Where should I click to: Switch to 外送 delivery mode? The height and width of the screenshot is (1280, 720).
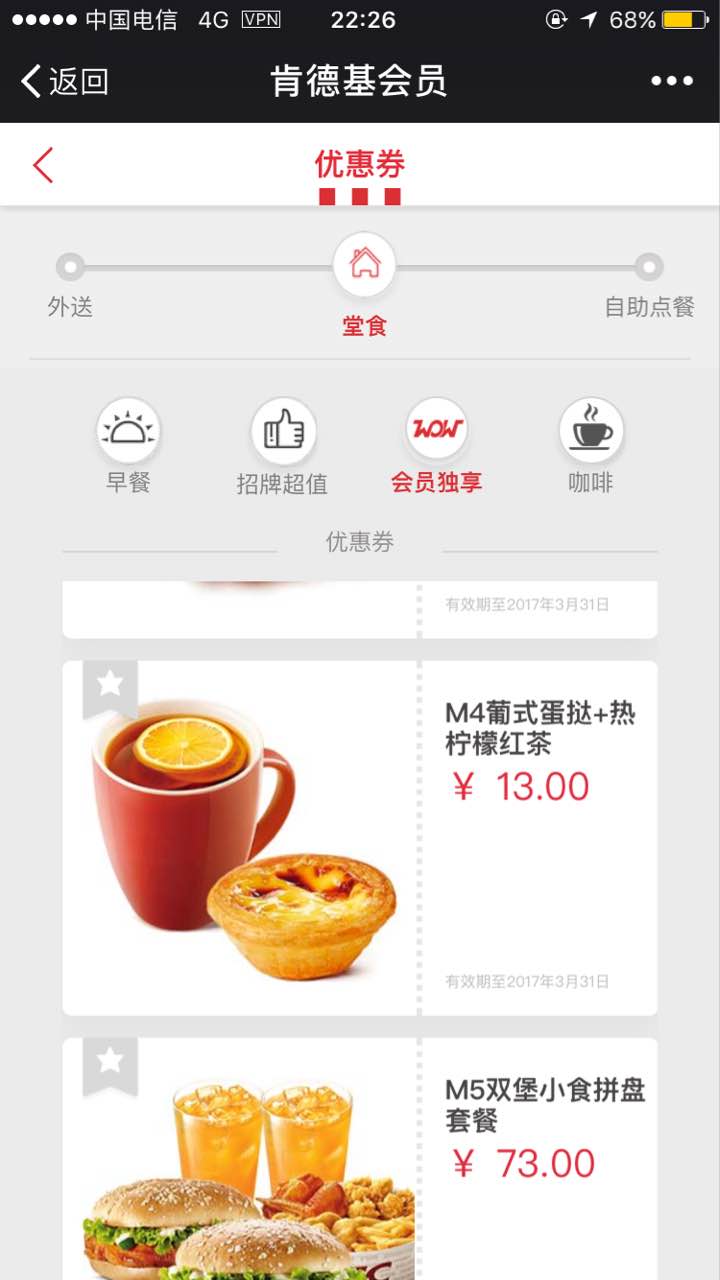(70, 268)
